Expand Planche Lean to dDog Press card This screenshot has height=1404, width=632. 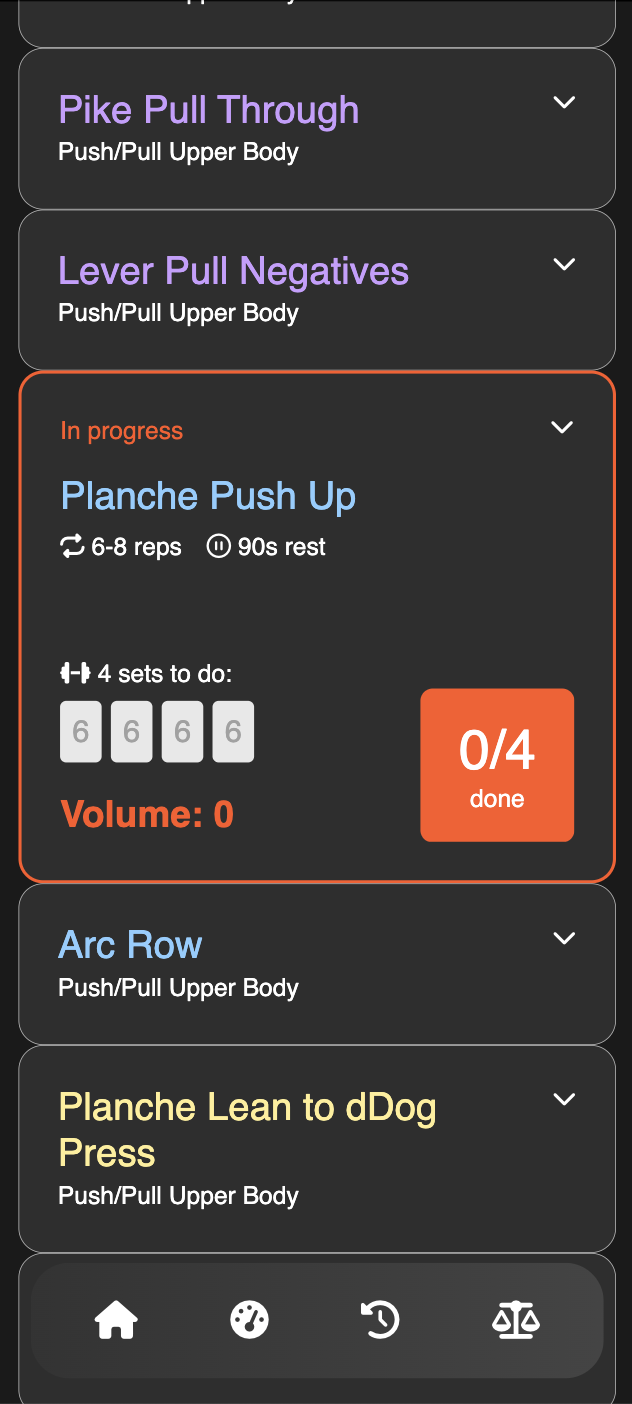coord(564,1100)
